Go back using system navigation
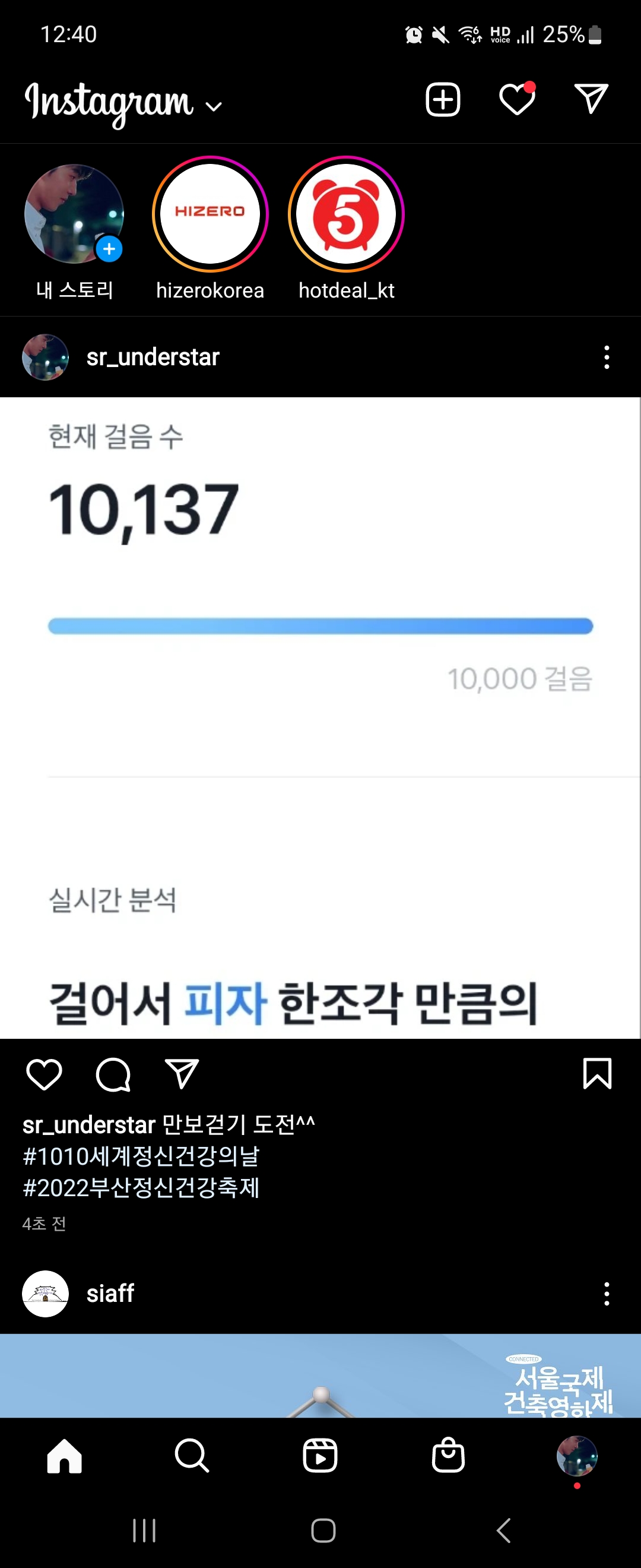Viewport: 641px width, 1568px height. tap(503, 1530)
